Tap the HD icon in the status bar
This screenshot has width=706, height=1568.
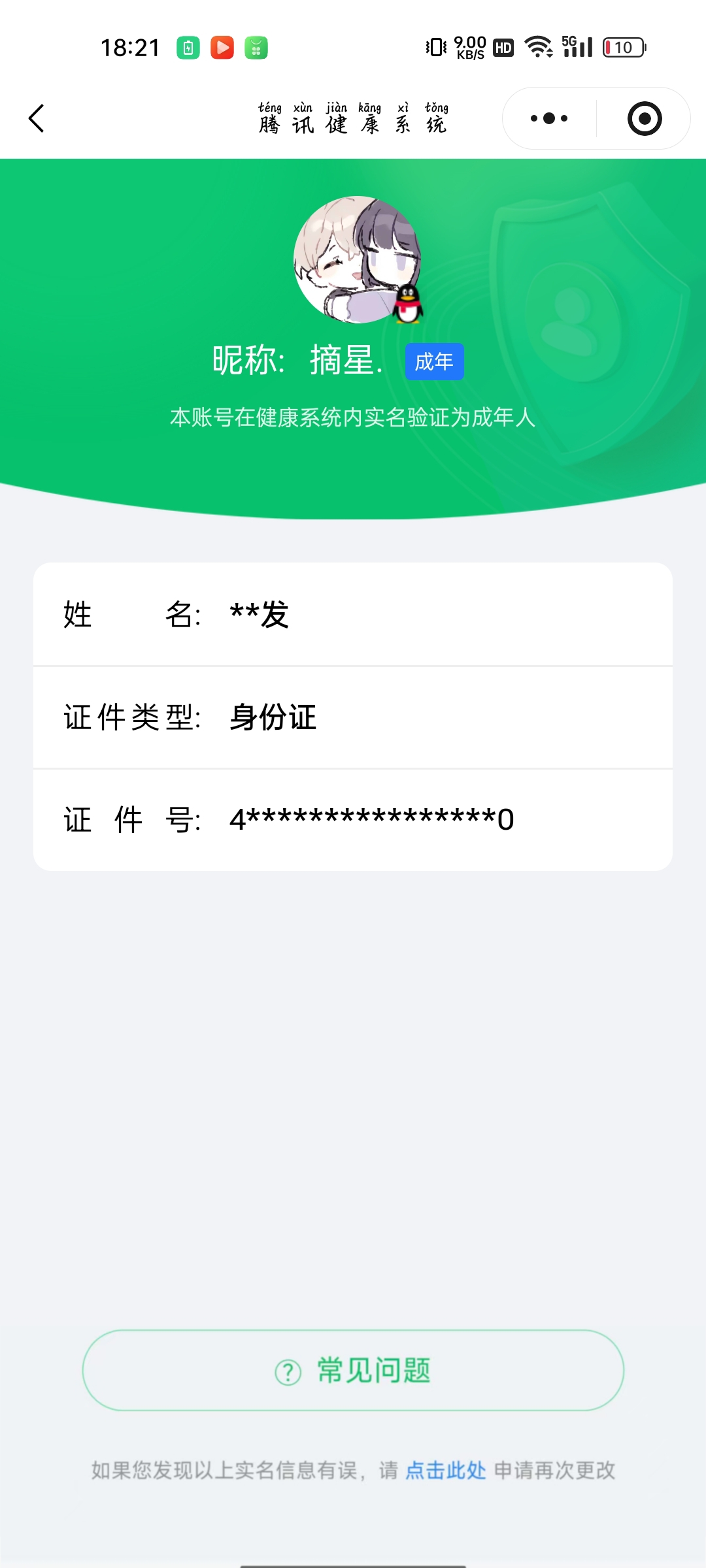click(x=502, y=47)
